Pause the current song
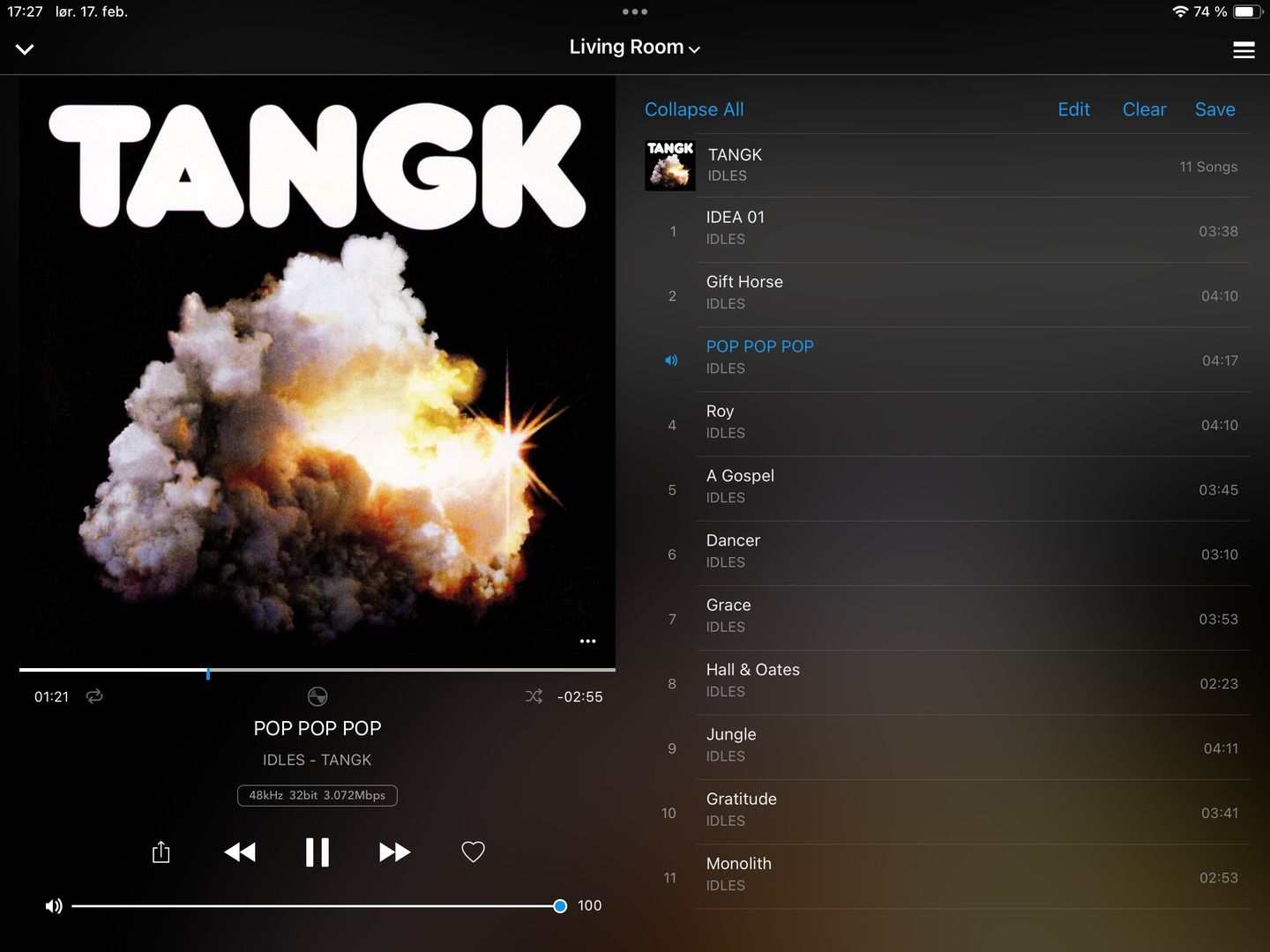1270x952 pixels. [317, 852]
